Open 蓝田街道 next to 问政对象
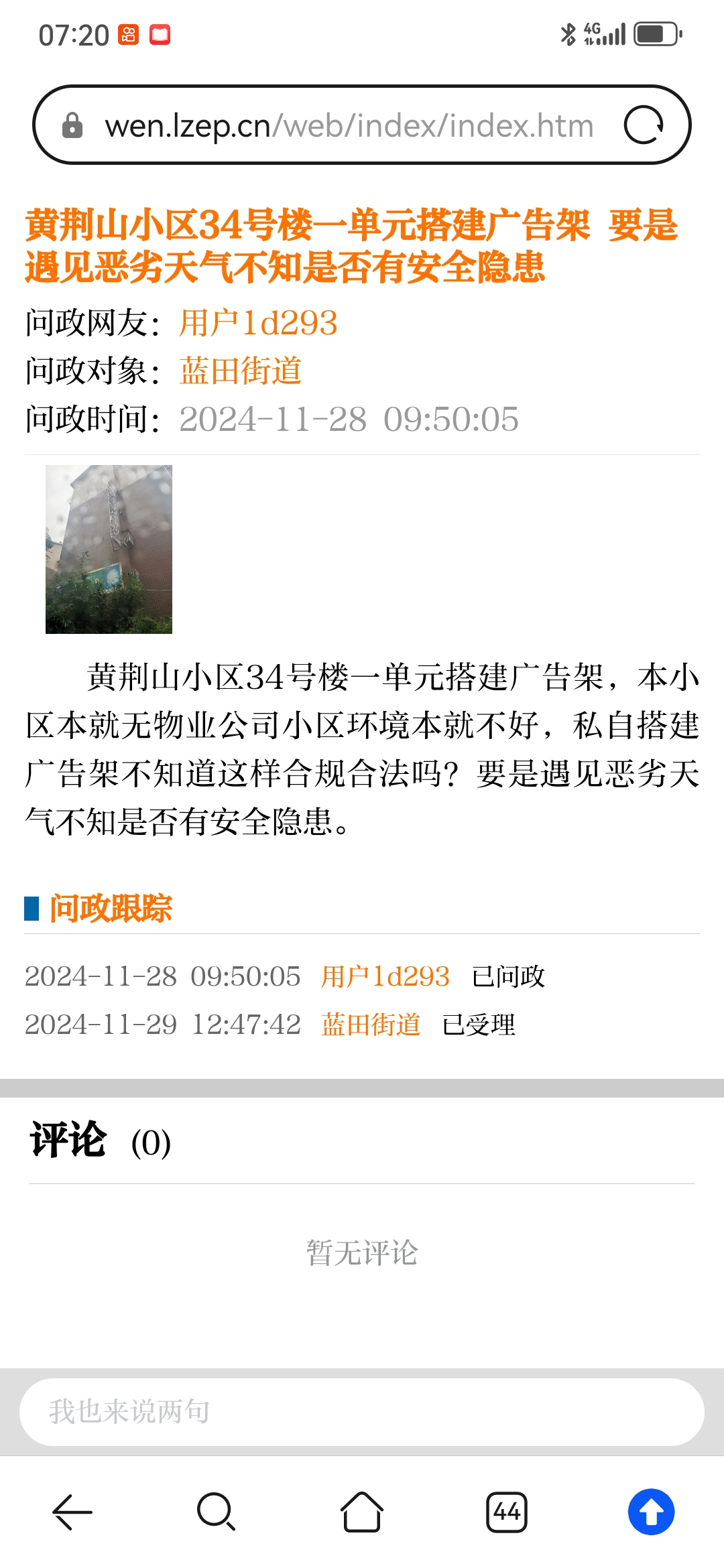This screenshot has width=724, height=1568. [241, 371]
